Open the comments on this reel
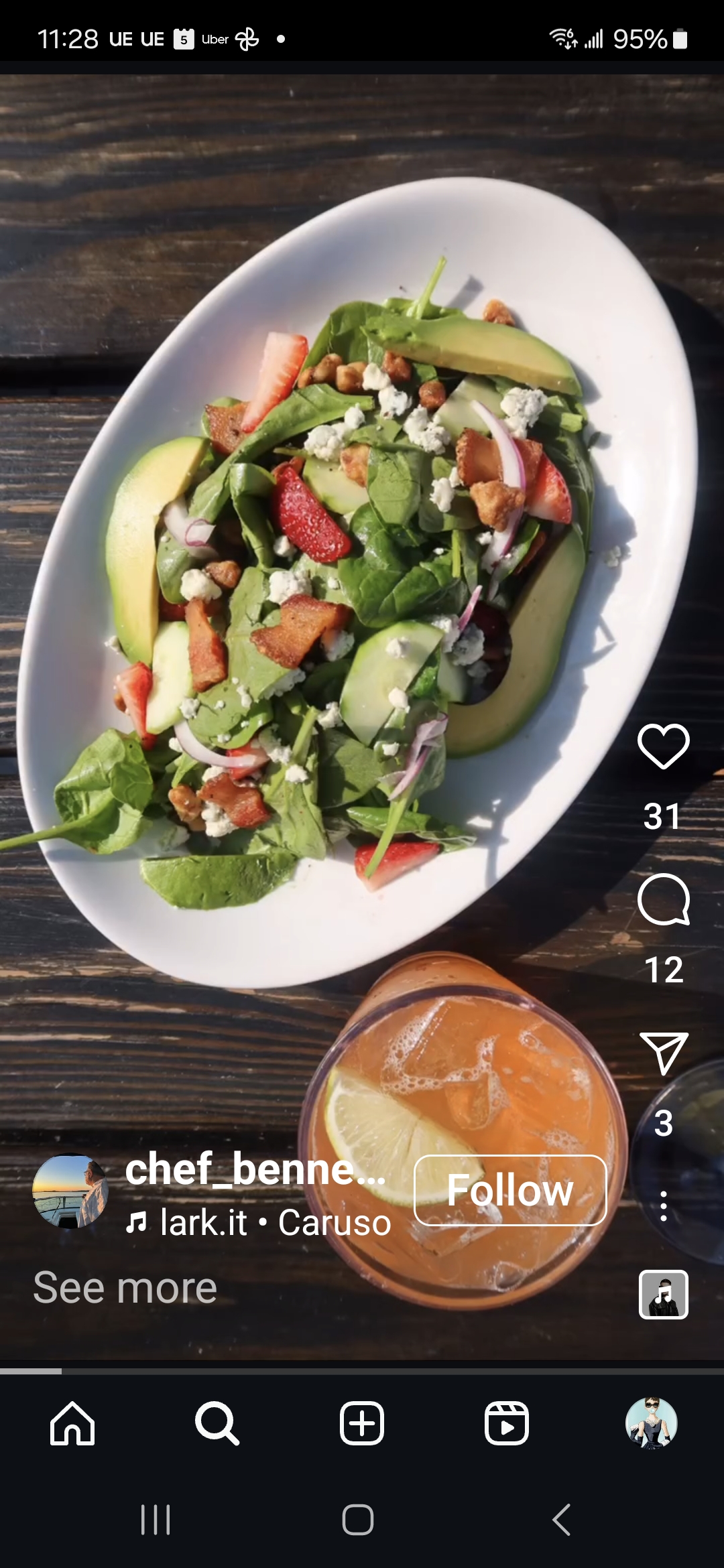 pos(663,899)
